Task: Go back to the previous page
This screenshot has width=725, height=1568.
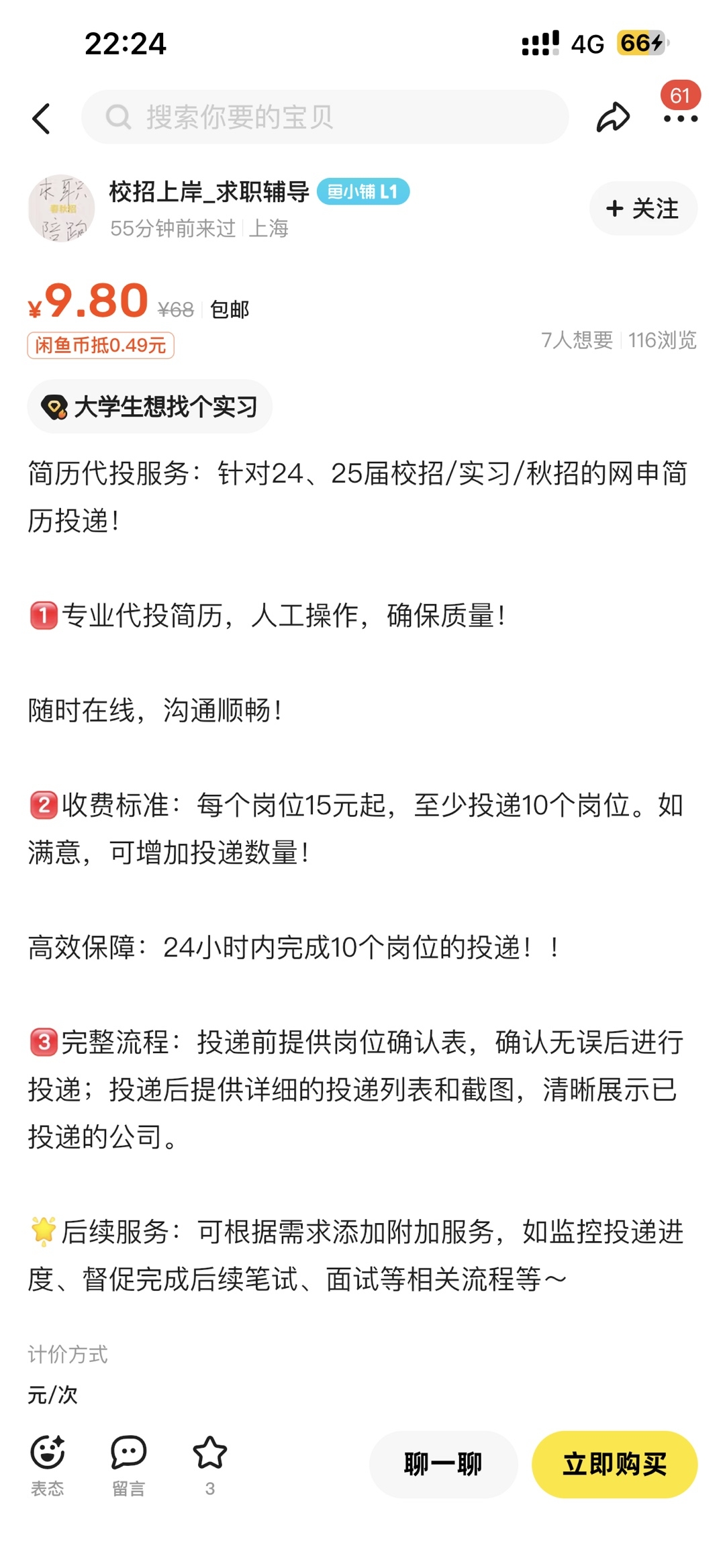Action: click(x=42, y=119)
